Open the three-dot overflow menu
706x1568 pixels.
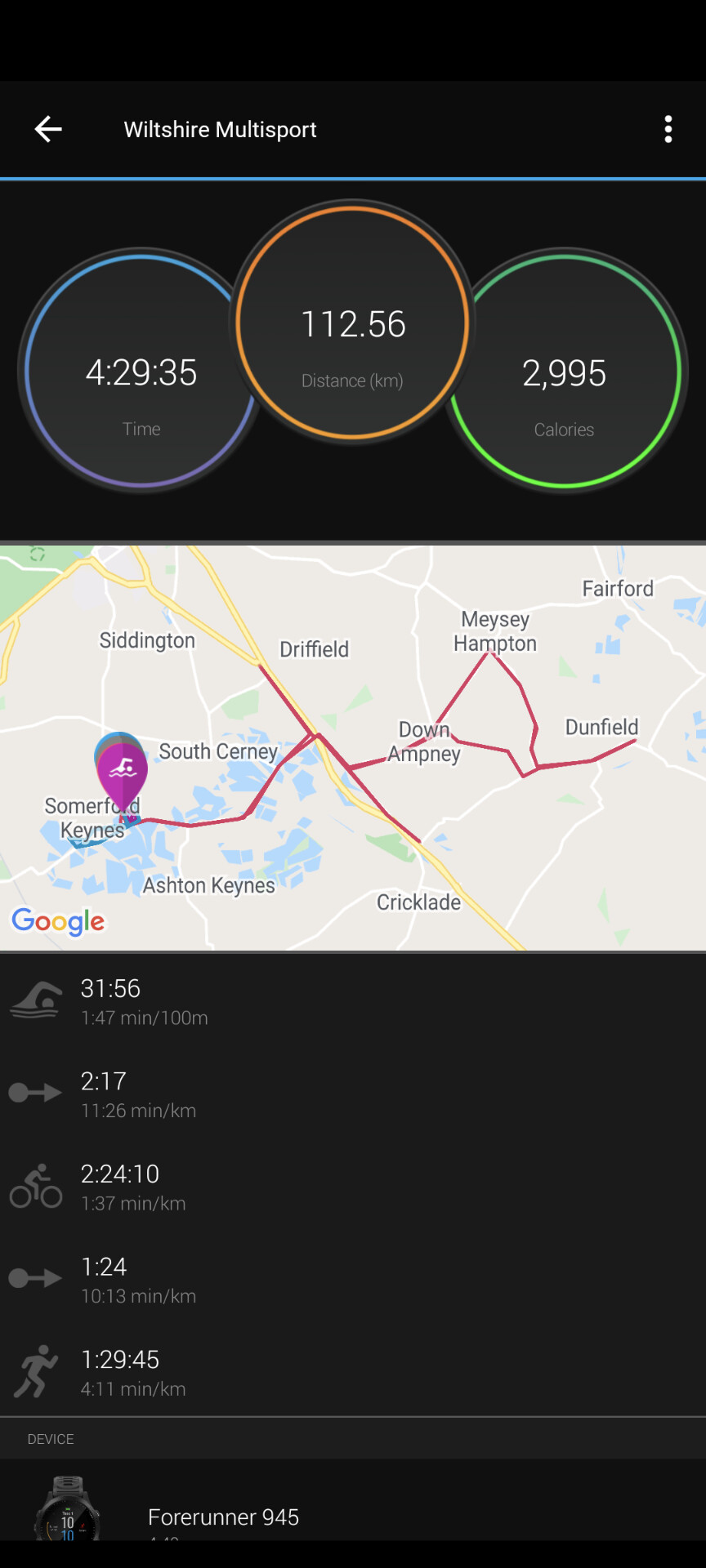pos(668,129)
